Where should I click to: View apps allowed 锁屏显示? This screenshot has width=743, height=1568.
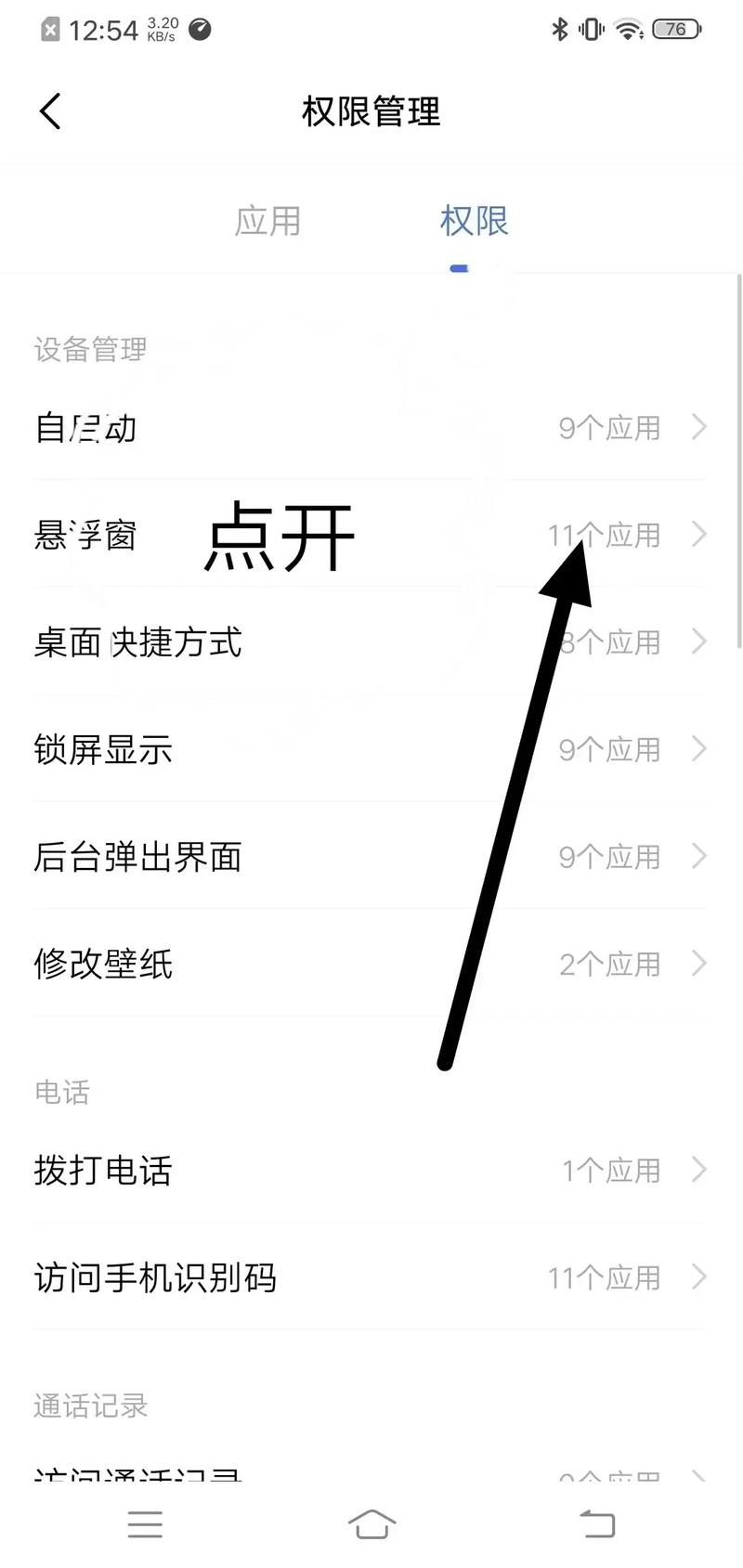[x=371, y=750]
